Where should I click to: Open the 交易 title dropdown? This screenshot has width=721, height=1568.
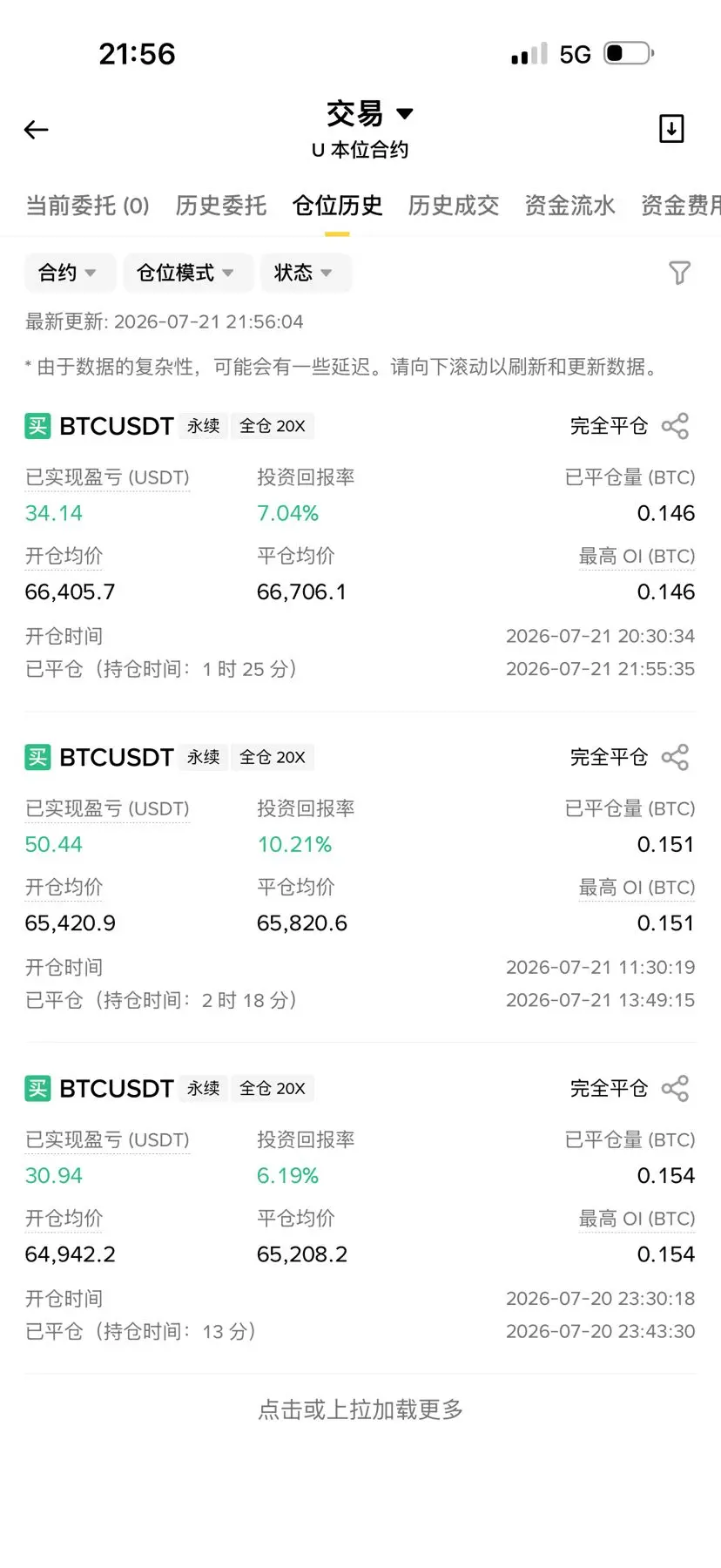[369, 113]
